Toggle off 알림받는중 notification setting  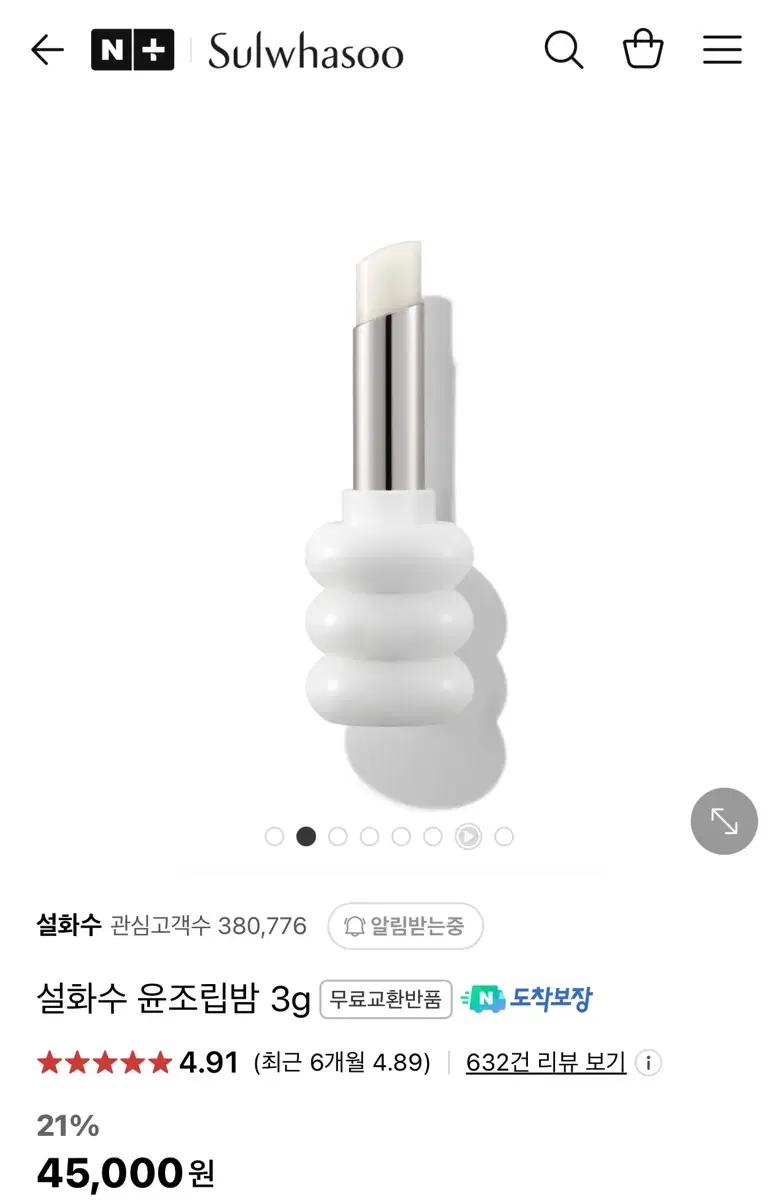pos(406,926)
